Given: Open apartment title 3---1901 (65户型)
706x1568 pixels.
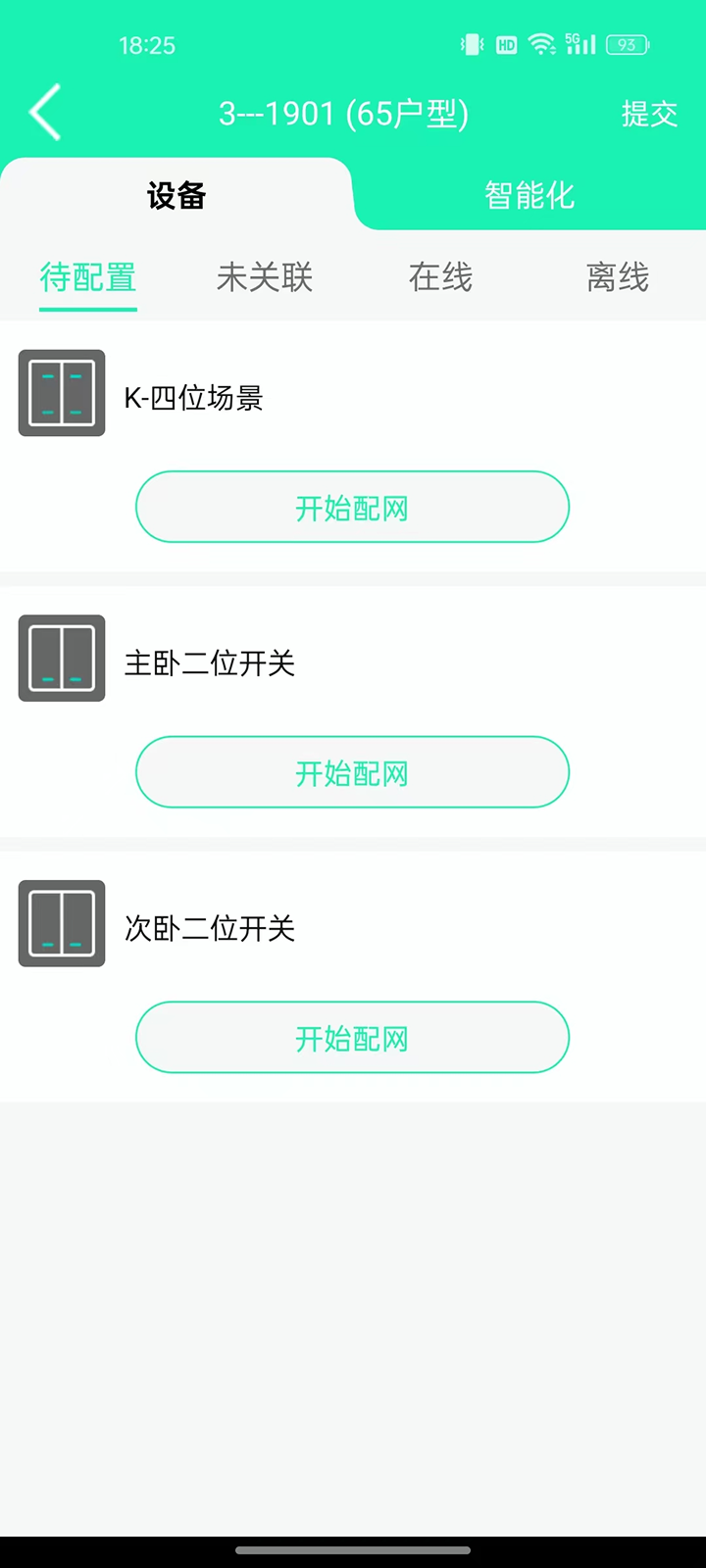Looking at the screenshot, I should click(x=343, y=113).
